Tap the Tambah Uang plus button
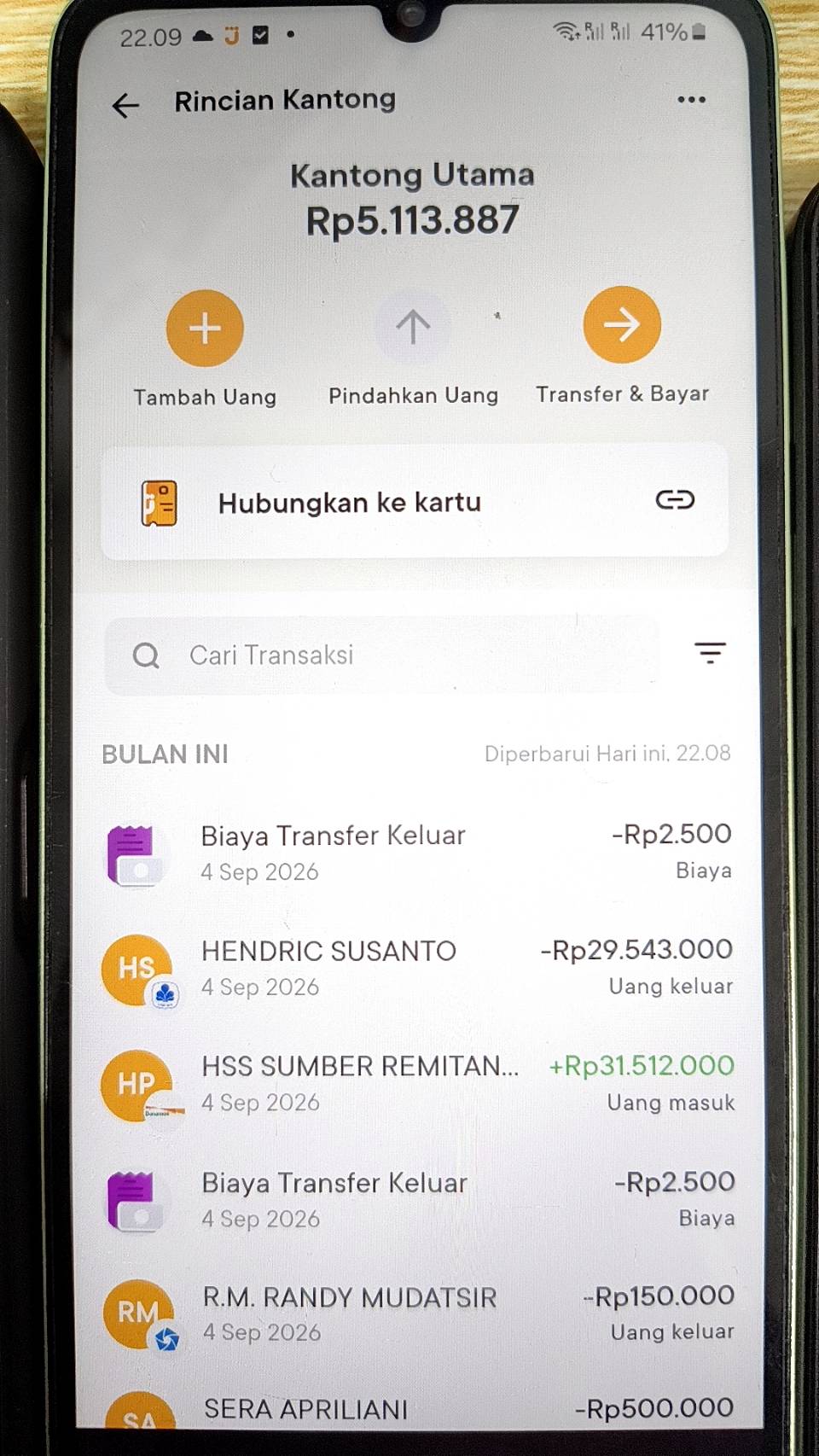 (x=205, y=328)
